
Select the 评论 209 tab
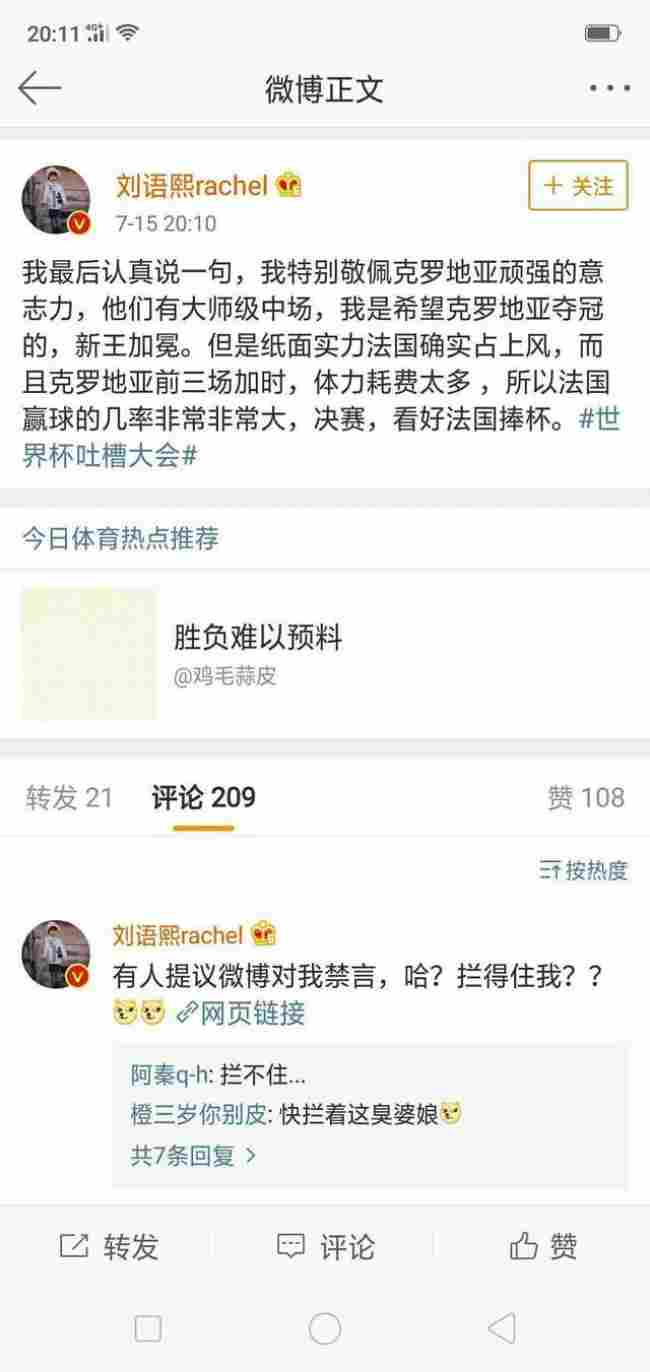coord(203,797)
